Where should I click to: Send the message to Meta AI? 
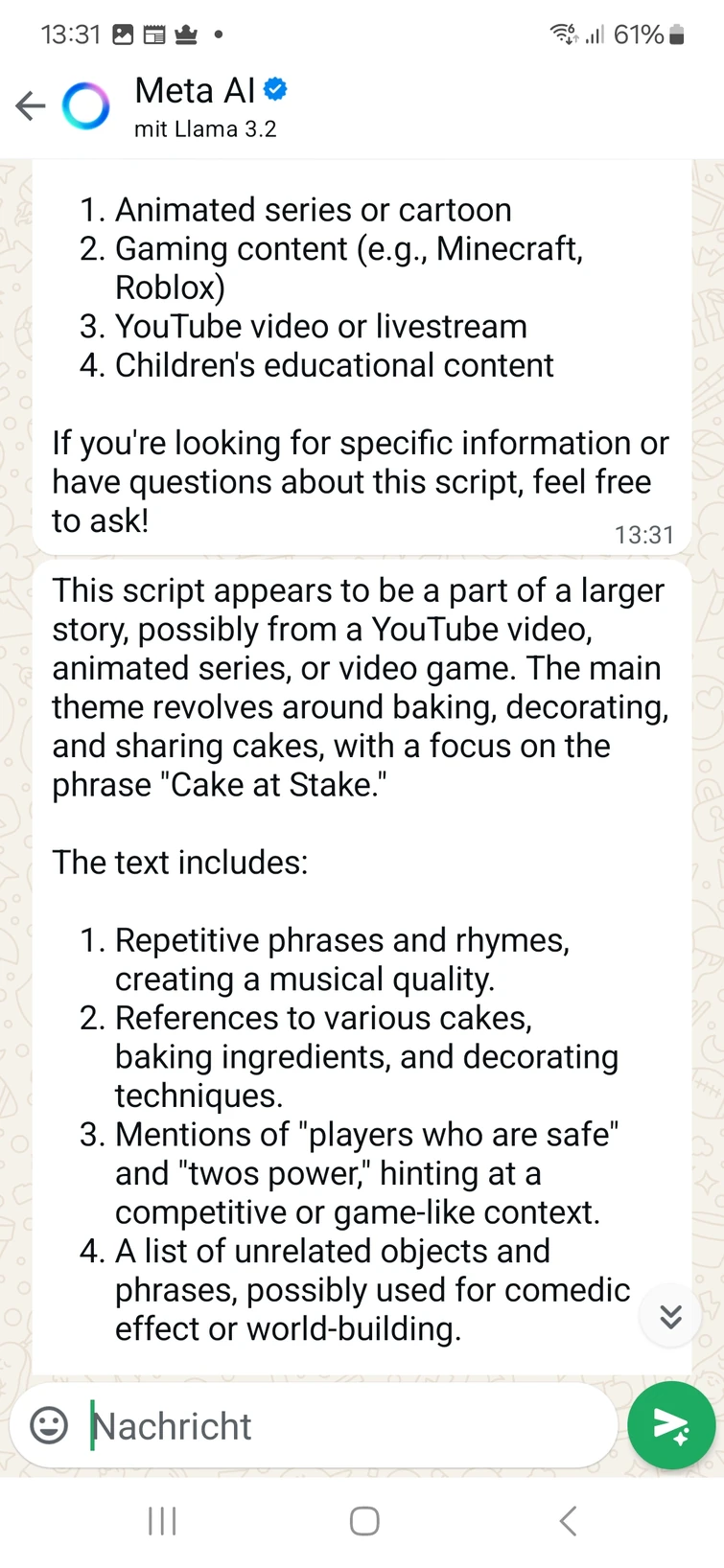[x=671, y=1425]
